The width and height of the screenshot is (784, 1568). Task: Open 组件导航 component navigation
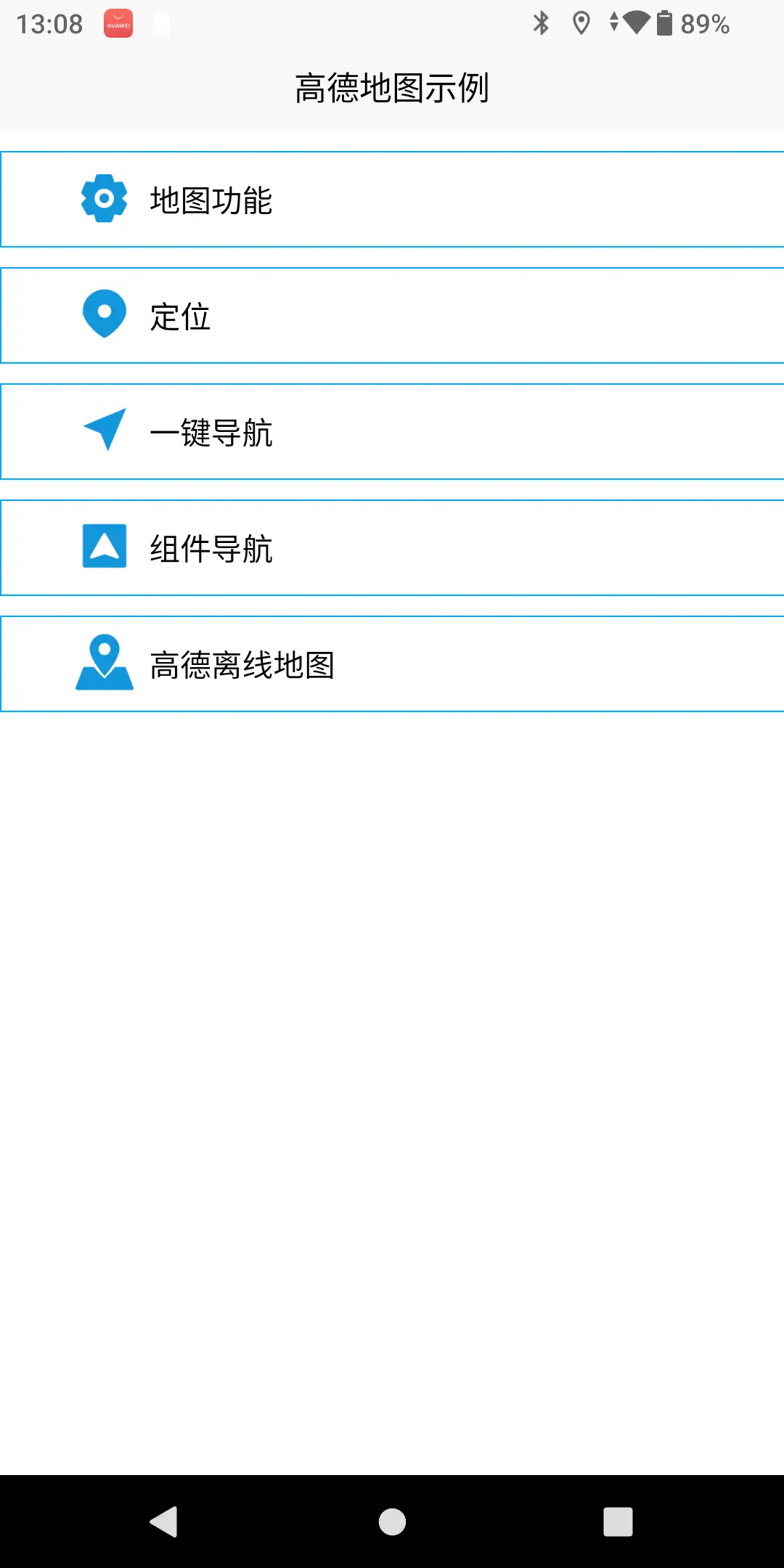coord(392,548)
